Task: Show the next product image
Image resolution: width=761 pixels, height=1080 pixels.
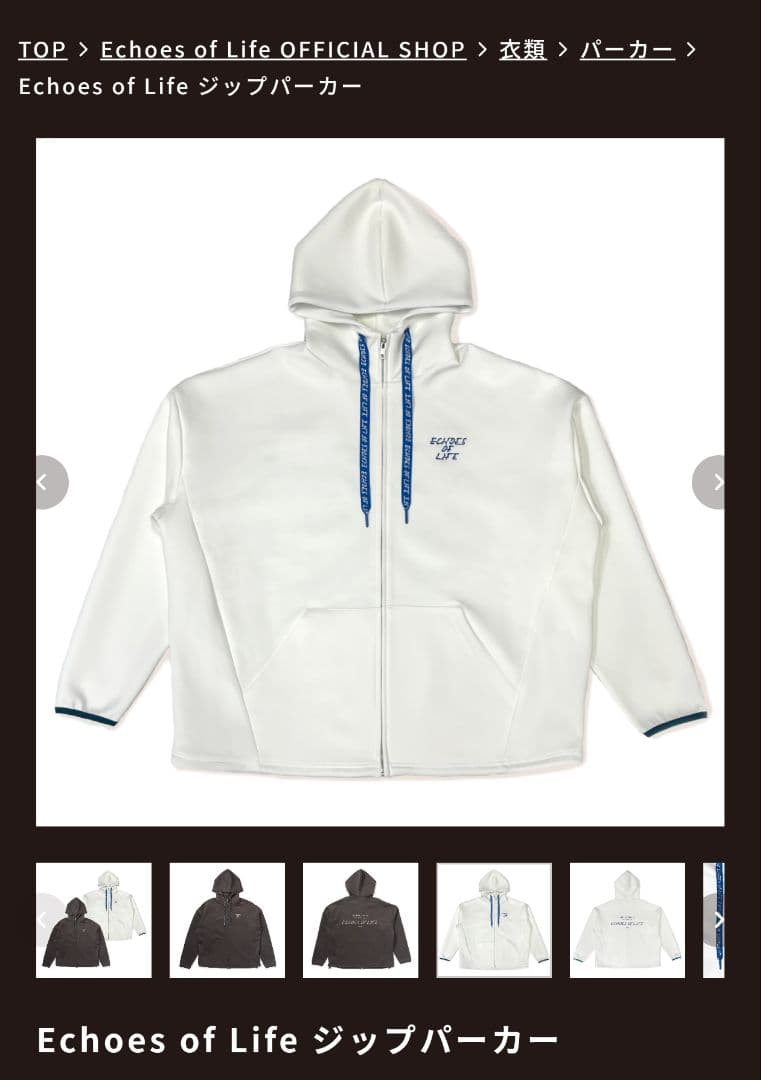Action: (x=715, y=482)
